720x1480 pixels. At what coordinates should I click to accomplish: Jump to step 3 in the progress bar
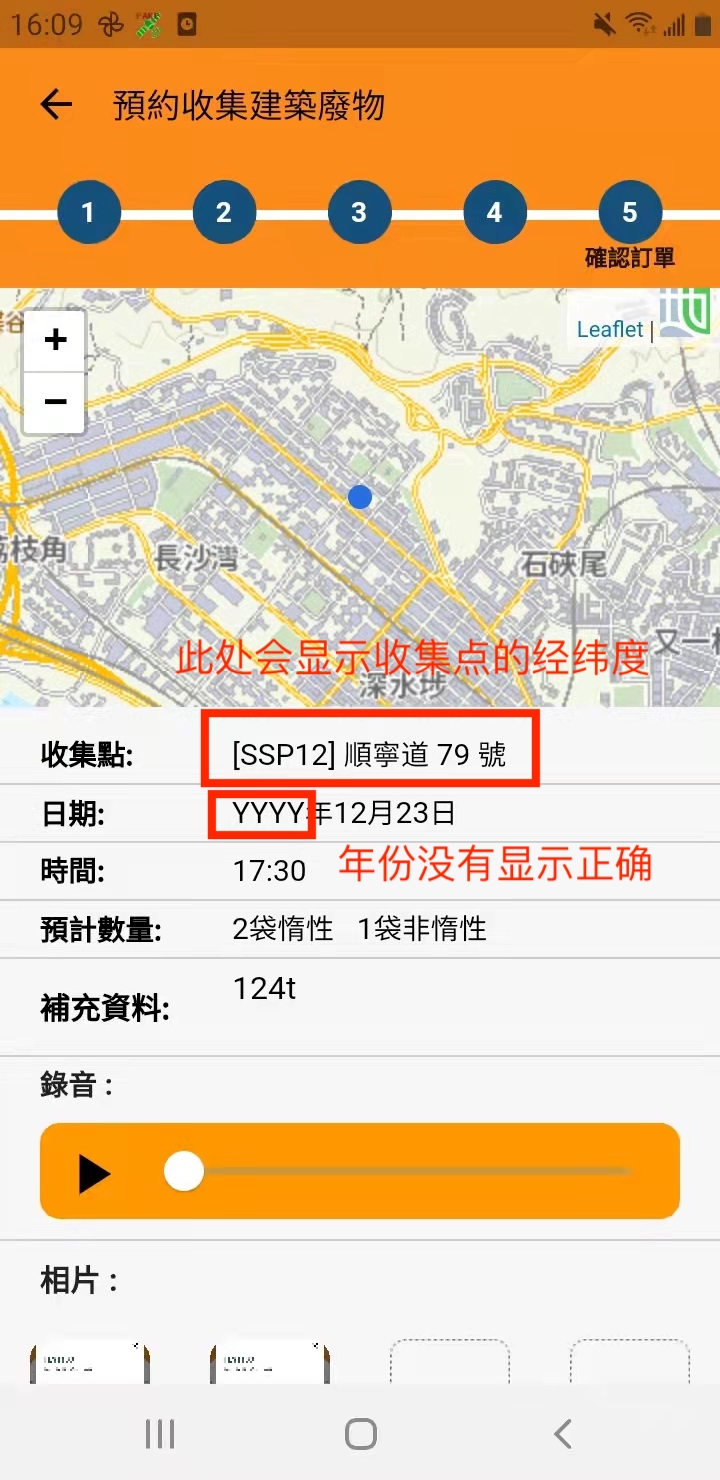[359, 212]
